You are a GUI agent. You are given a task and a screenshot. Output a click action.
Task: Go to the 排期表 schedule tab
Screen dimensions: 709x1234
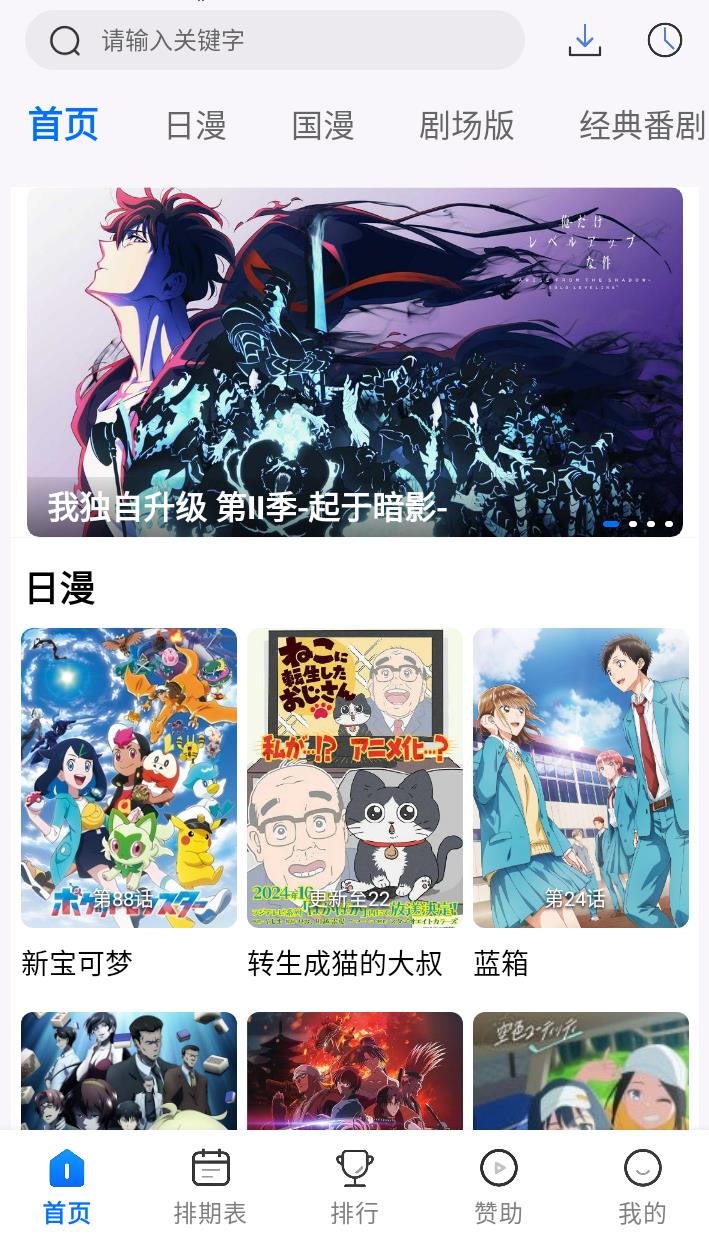[210, 1186]
